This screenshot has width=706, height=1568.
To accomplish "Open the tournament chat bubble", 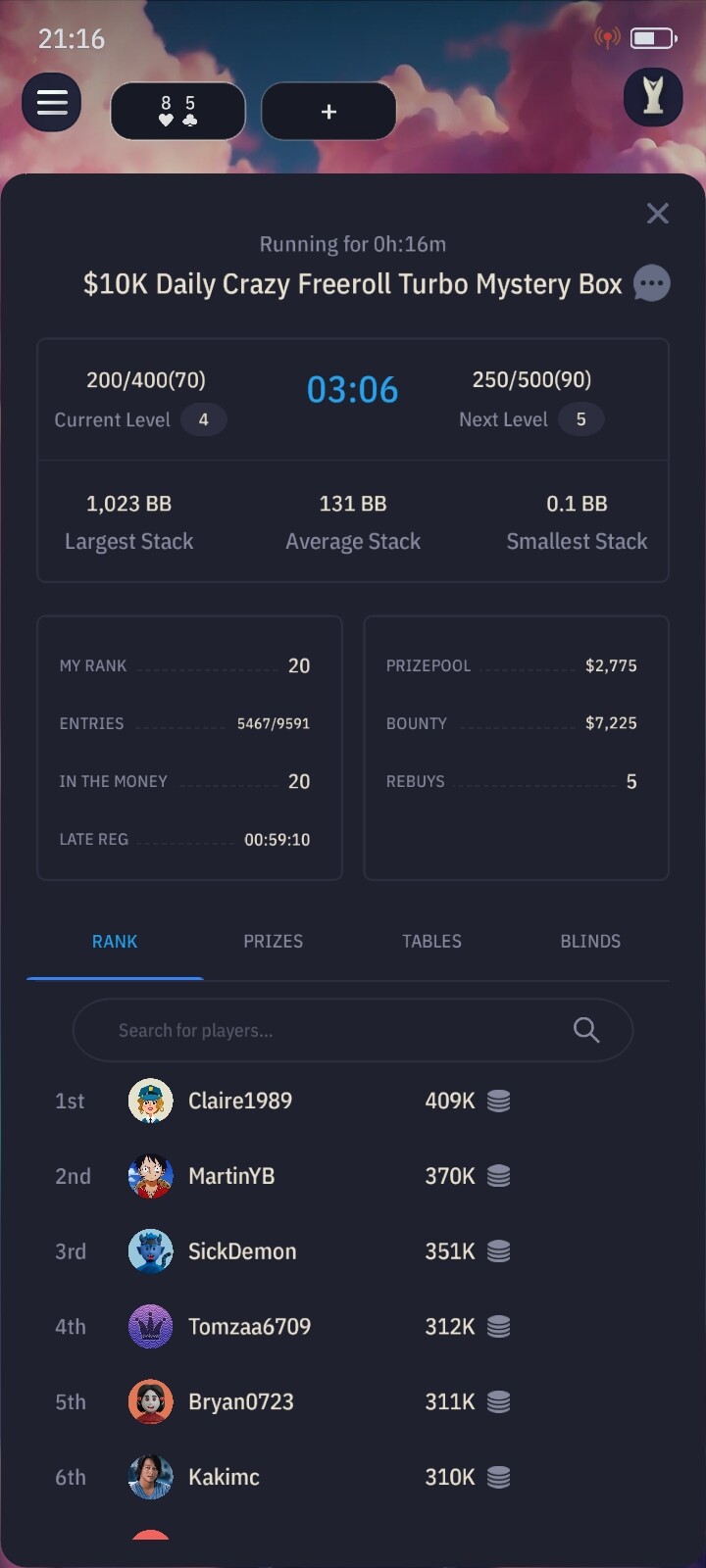I will pos(652,284).
